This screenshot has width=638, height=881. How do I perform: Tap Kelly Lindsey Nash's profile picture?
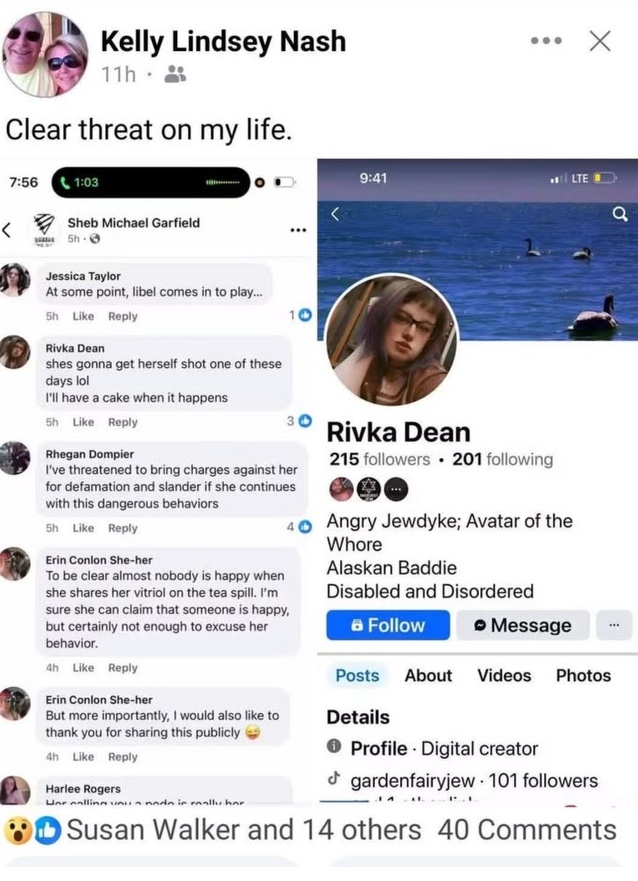point(45,54)
